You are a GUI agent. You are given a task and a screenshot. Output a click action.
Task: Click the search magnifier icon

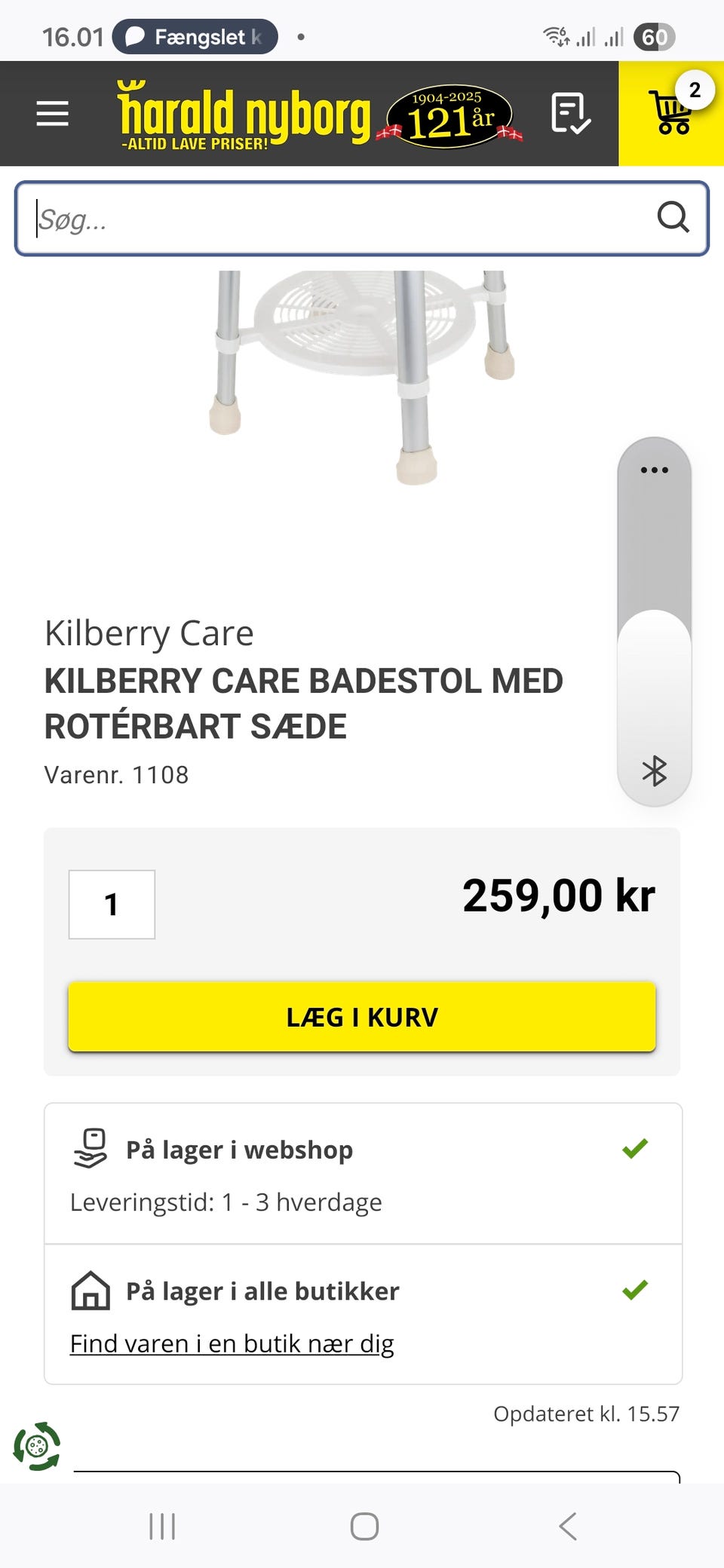(x=673, y=219)
